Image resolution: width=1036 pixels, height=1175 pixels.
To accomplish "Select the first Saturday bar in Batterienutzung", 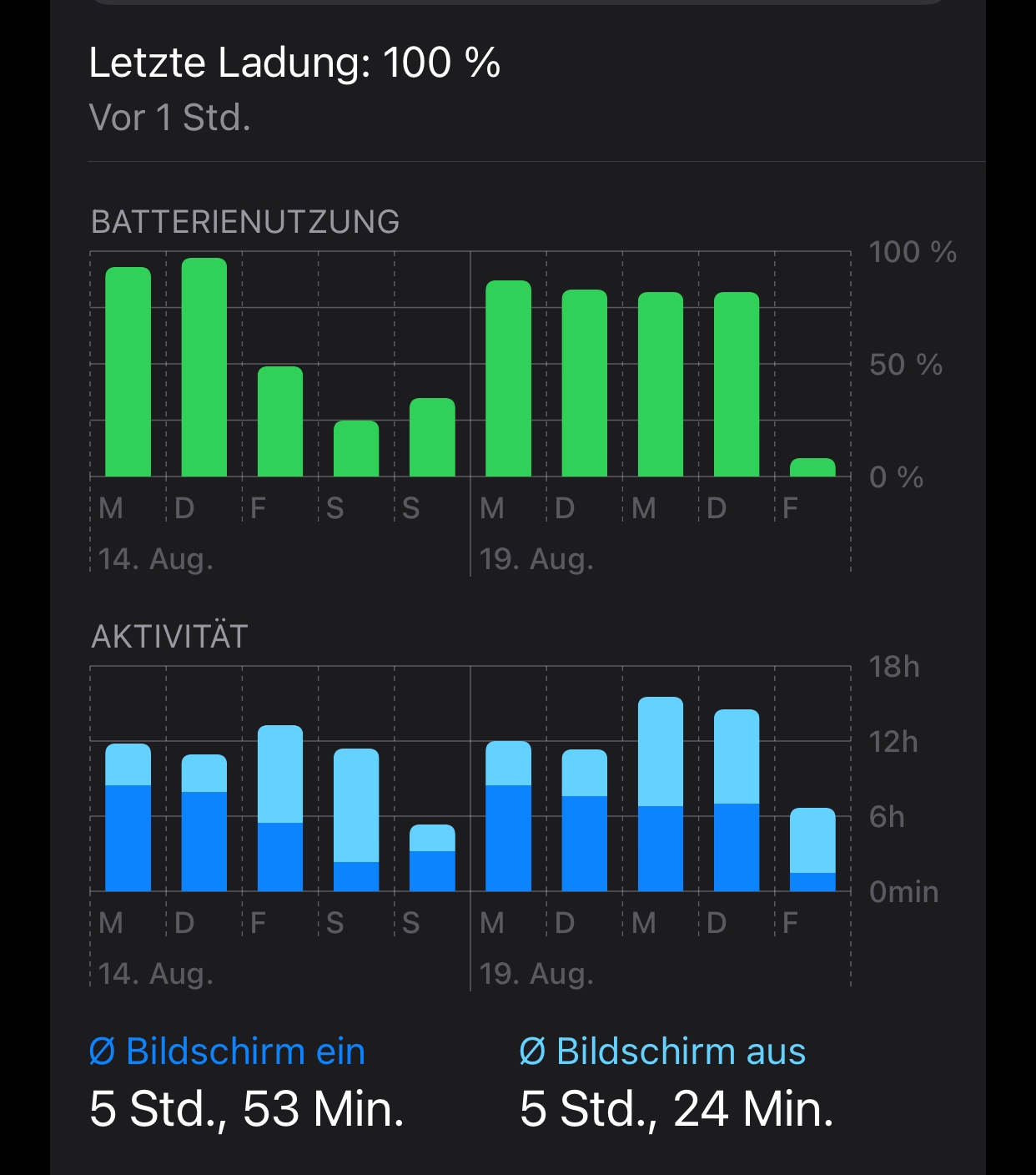I will (x=356, y=449).
